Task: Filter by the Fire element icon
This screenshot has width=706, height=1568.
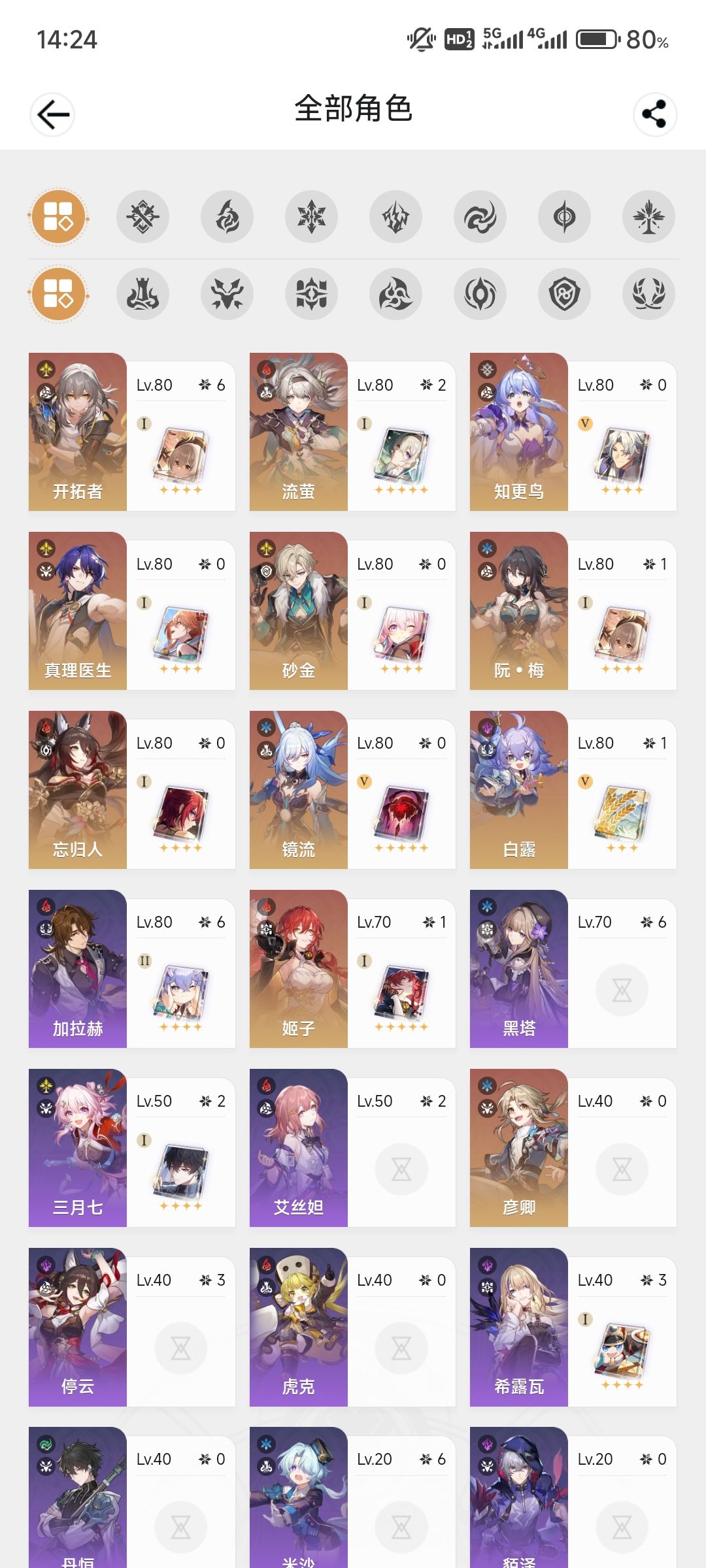Action: [227, 217]
